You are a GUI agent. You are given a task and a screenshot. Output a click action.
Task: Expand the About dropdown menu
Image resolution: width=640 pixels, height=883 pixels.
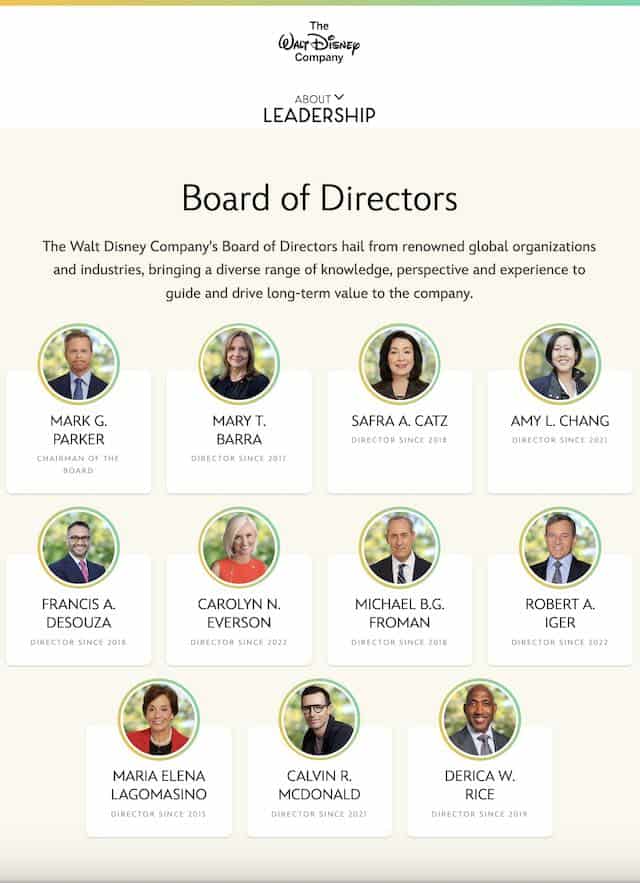319,99
